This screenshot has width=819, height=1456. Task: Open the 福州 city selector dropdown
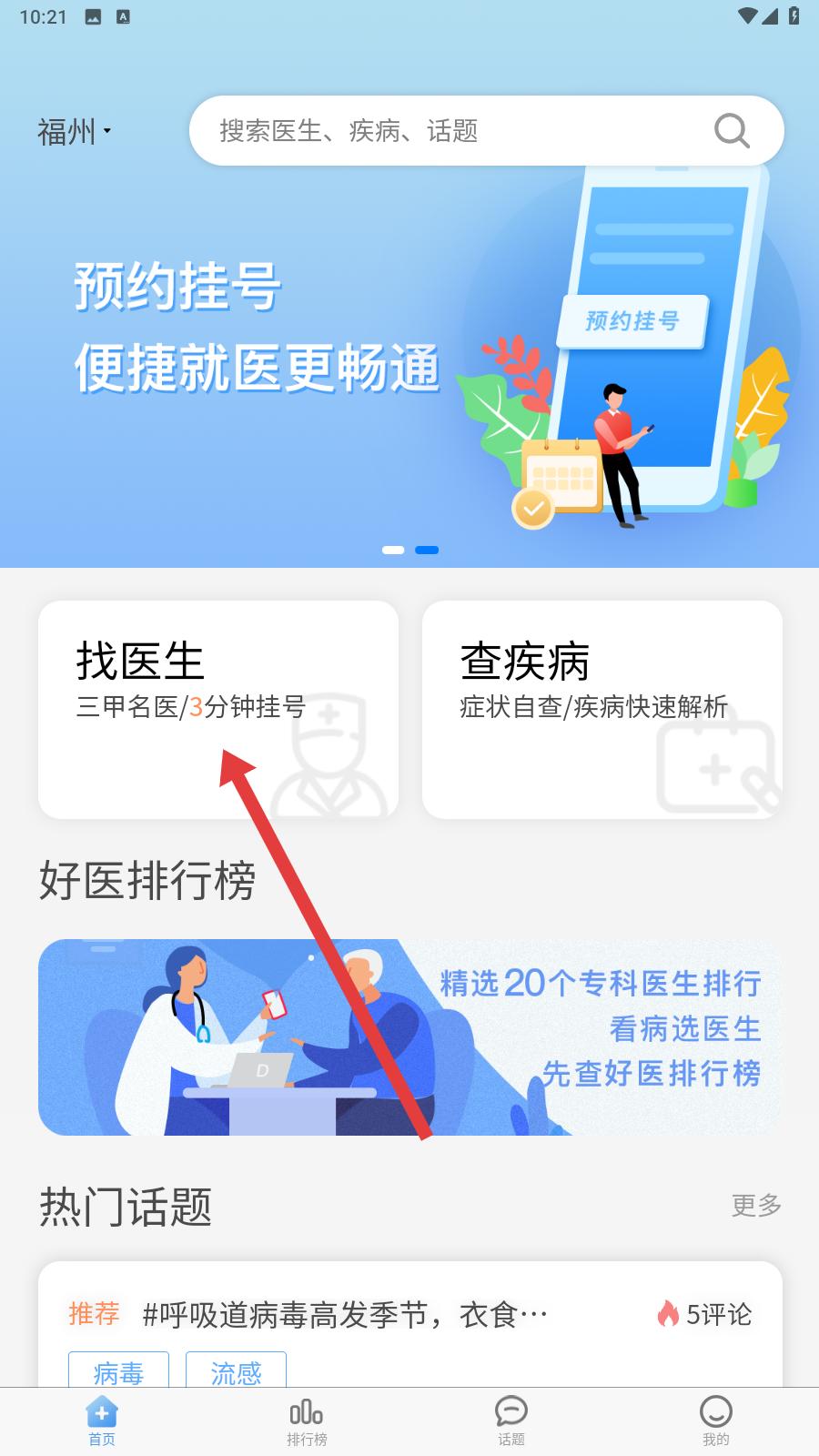75,132
